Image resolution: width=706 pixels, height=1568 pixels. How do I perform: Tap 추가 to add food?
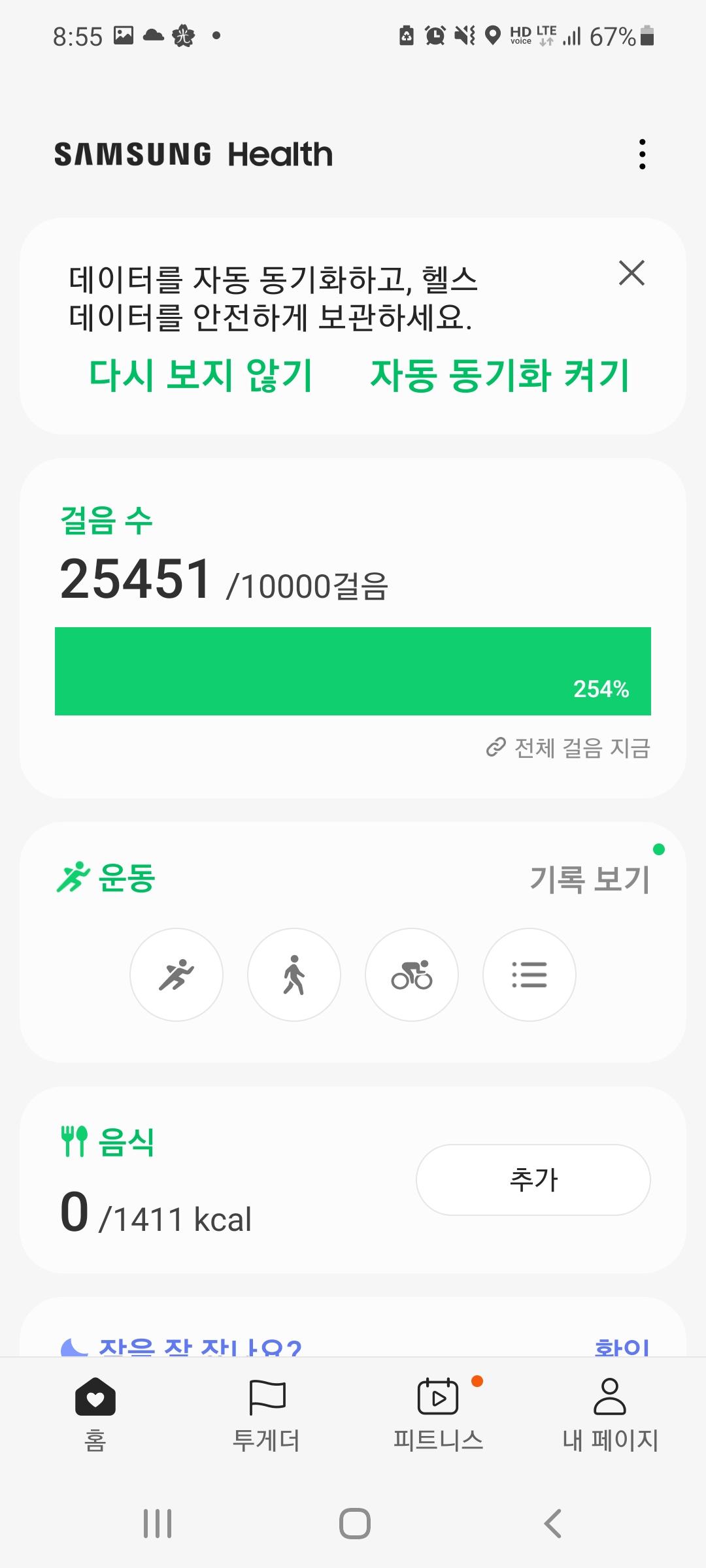coord(533,1180)
